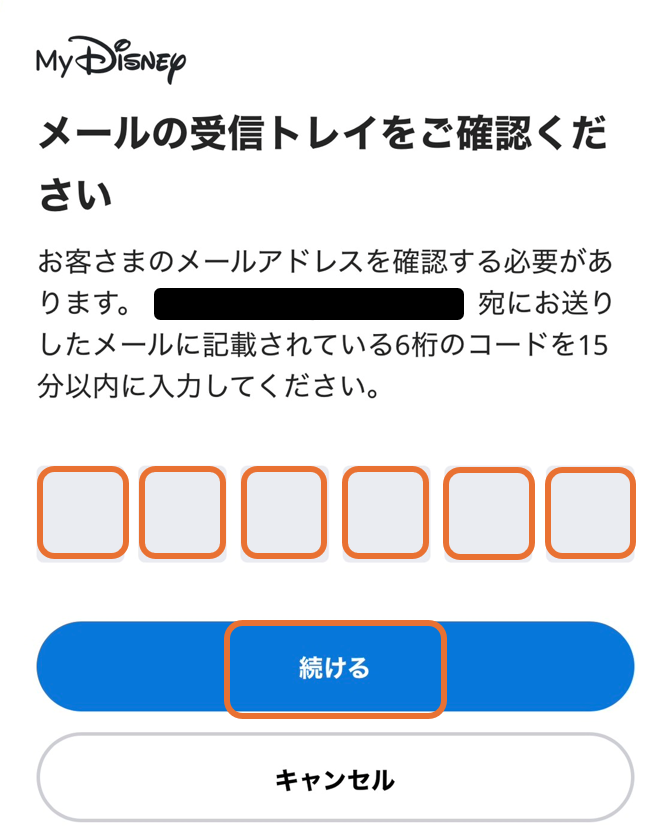The image size is (663, 840).
Task: Cancel verification with キャンセル button
Action: [x=335, y=779]
